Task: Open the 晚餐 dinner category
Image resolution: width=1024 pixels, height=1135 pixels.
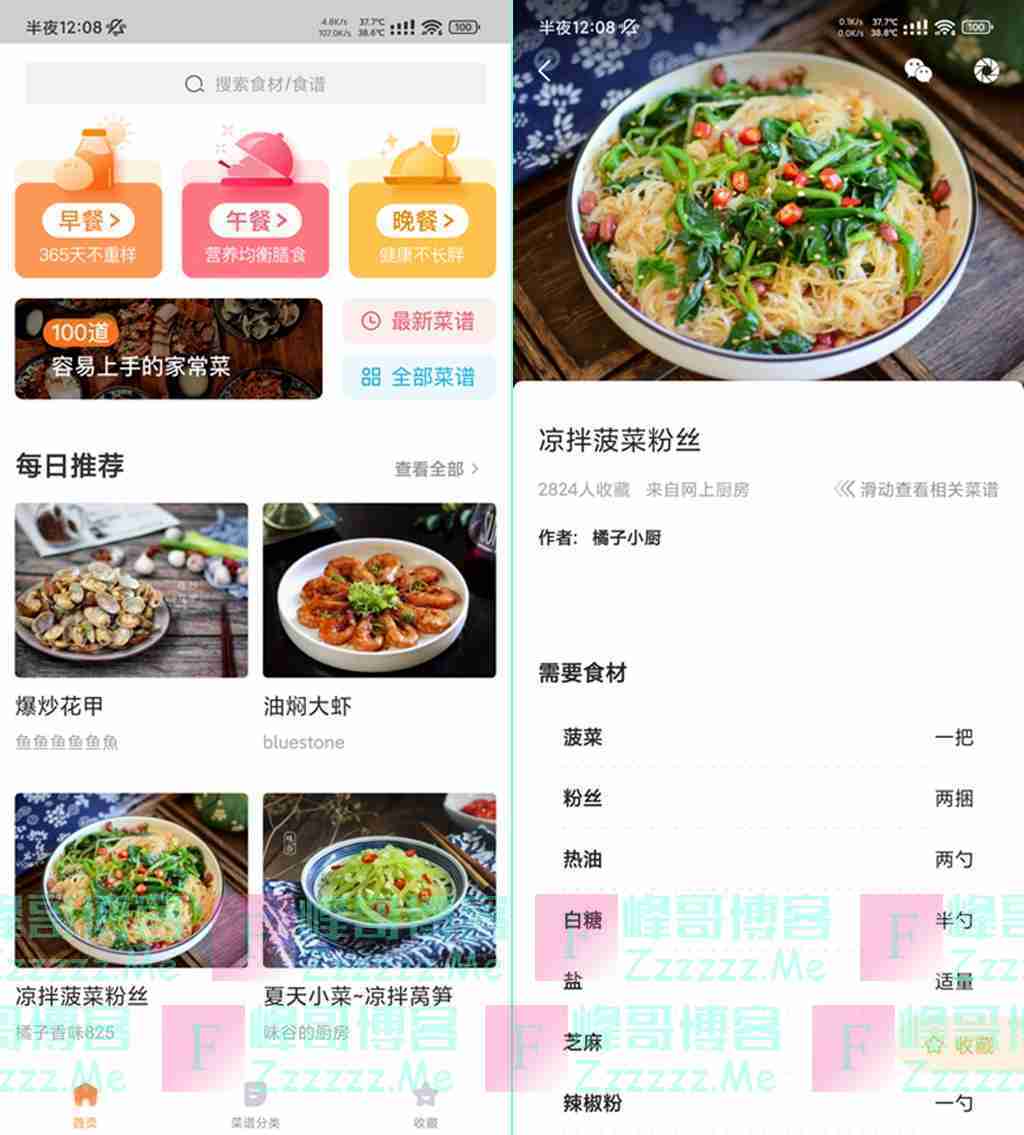Action: tap(422, 221)
